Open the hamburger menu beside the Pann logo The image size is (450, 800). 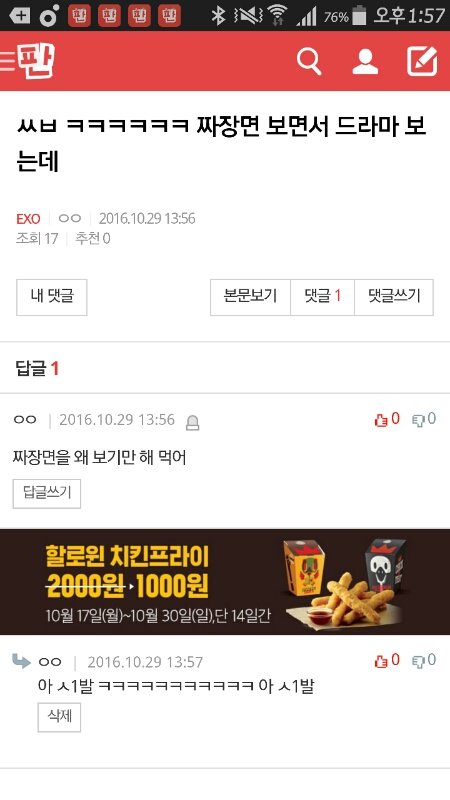[8, 60]
